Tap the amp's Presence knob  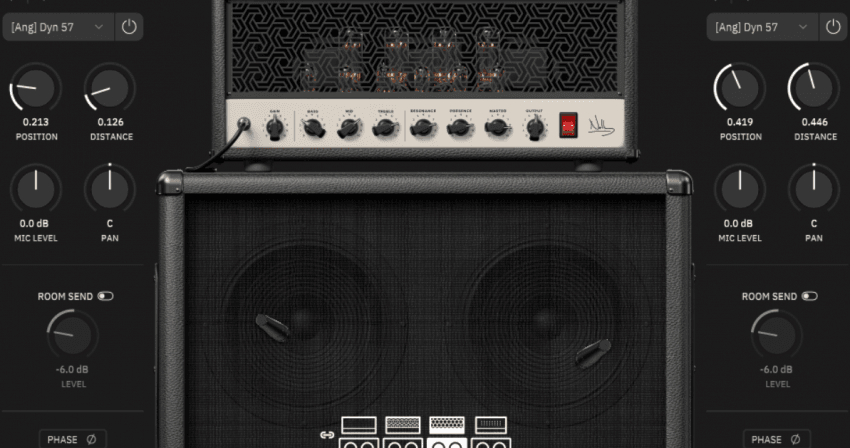coord(459,127)
